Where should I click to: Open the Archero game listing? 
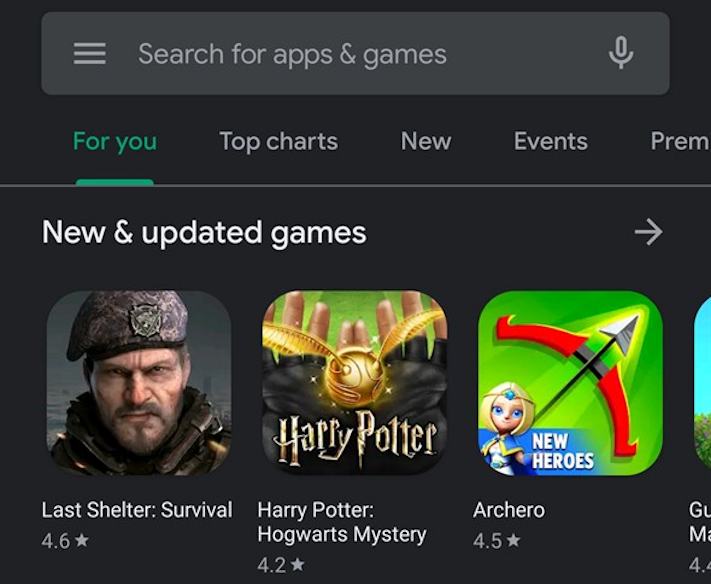tap(570, 383)
